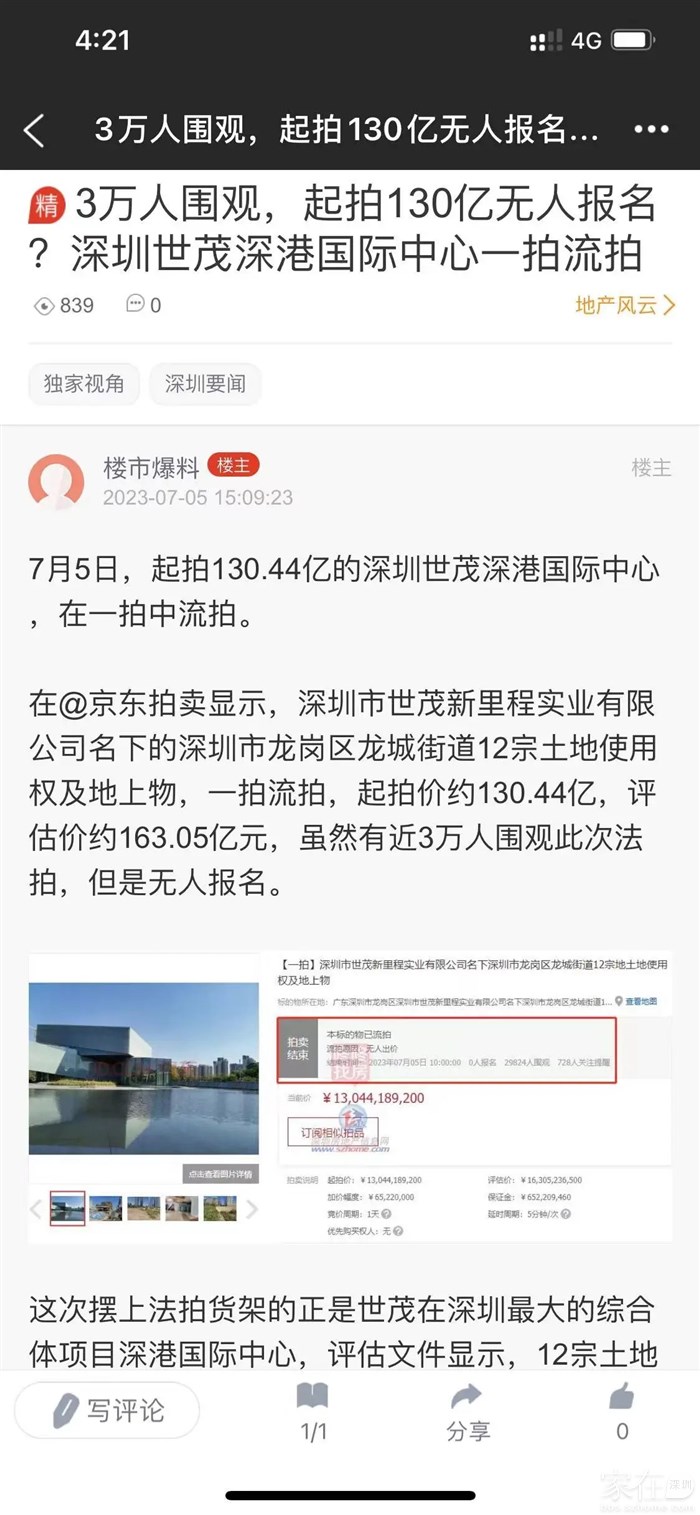Open the three-dot overflow menu
The image size is (700, 1515).
(x=651, y=130)
